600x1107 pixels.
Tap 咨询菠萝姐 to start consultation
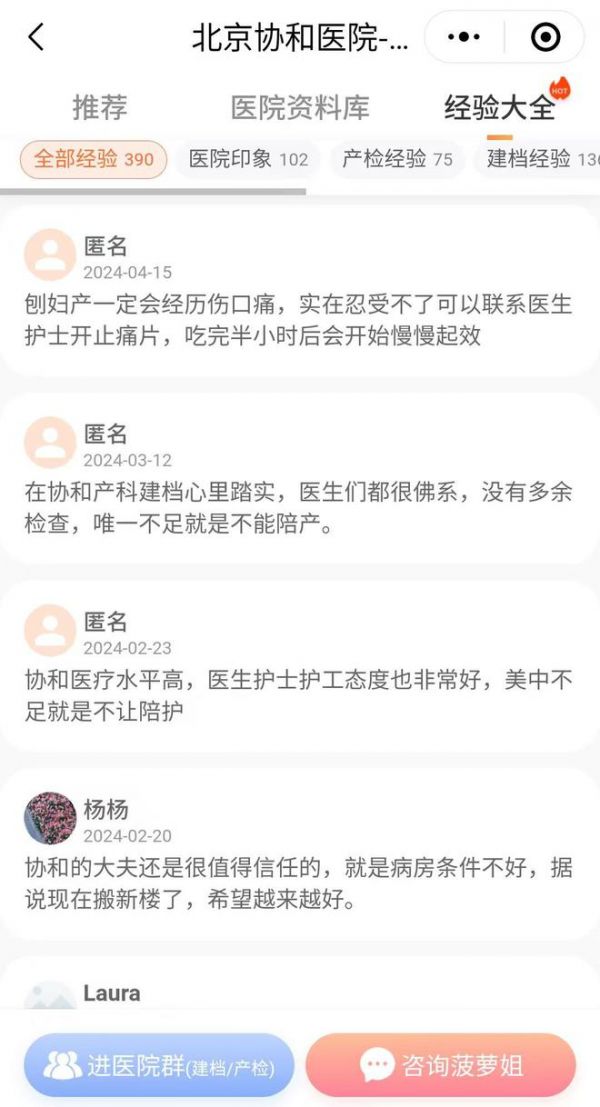(441, 1065)
